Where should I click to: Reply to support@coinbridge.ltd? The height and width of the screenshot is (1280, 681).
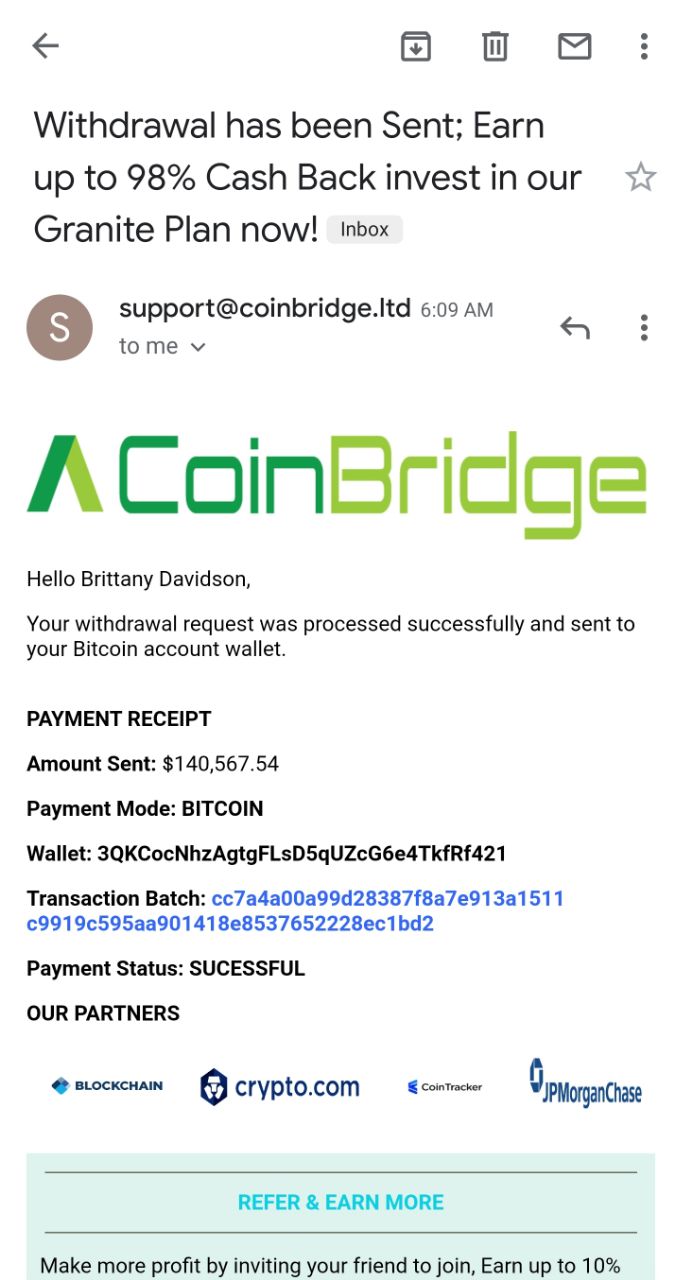tap(574, 327)
